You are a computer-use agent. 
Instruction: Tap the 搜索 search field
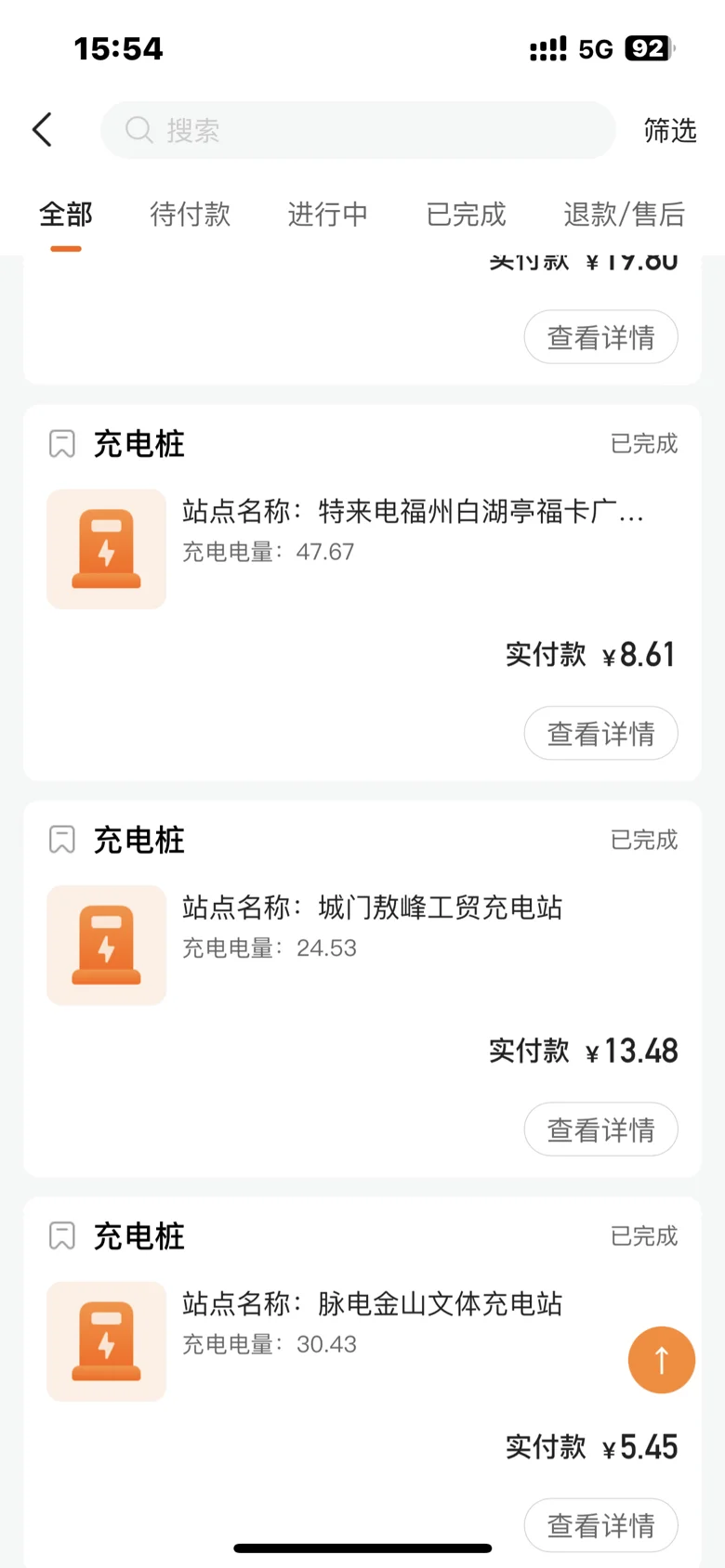point(358,130)
